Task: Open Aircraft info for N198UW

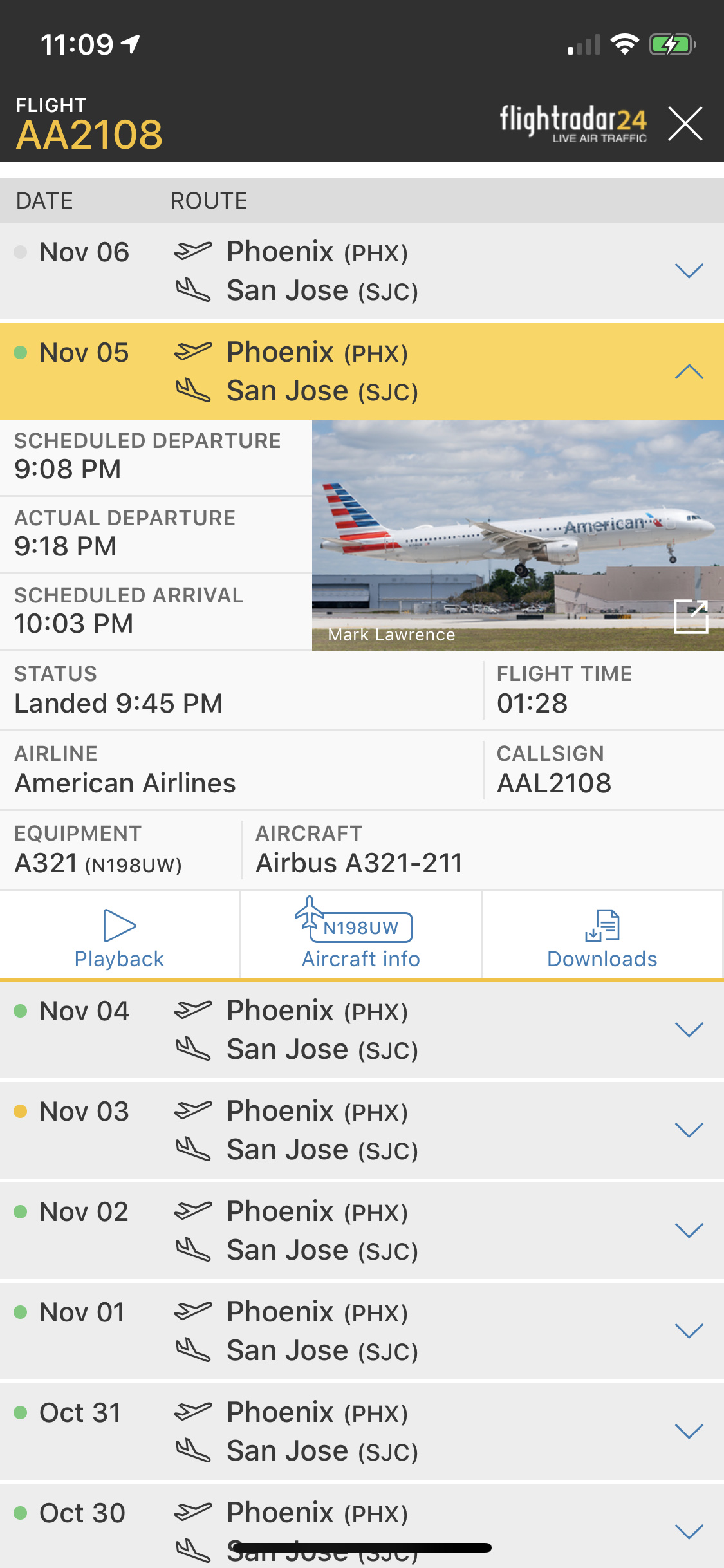Action: point(360,938)
